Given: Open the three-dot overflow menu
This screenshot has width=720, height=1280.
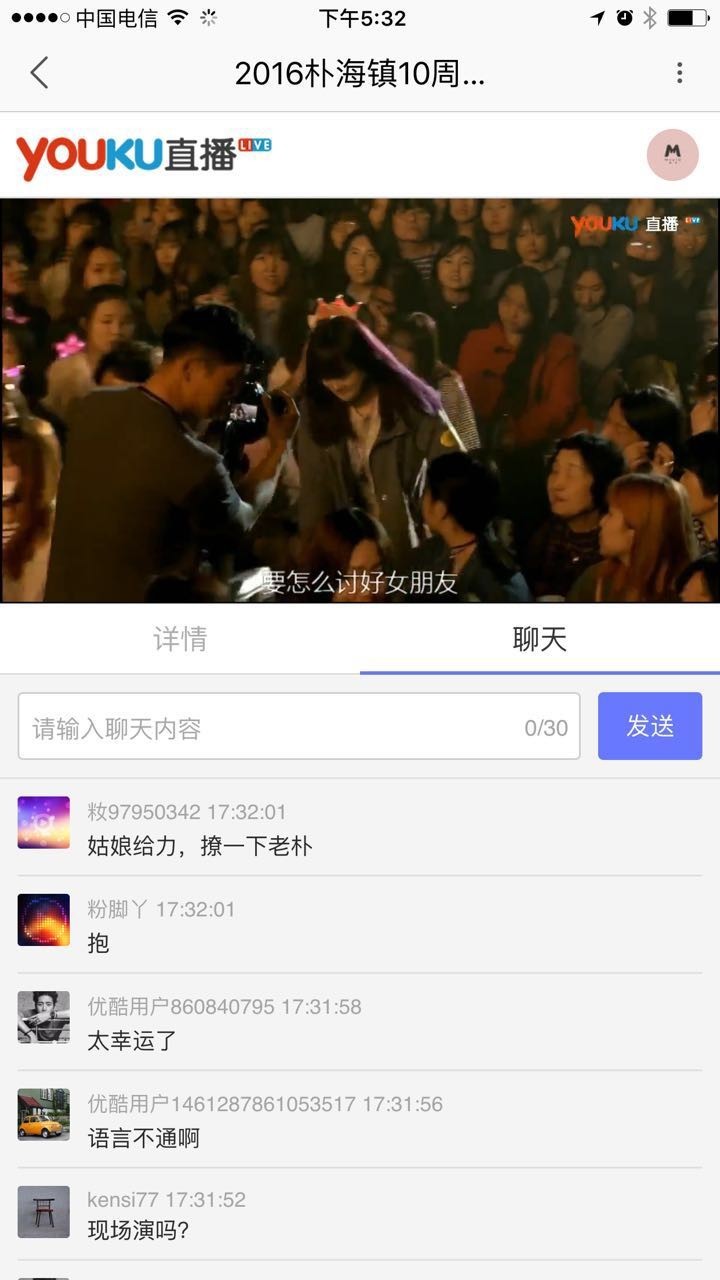Looking at the screenshot, I should (x=679, y=73).
